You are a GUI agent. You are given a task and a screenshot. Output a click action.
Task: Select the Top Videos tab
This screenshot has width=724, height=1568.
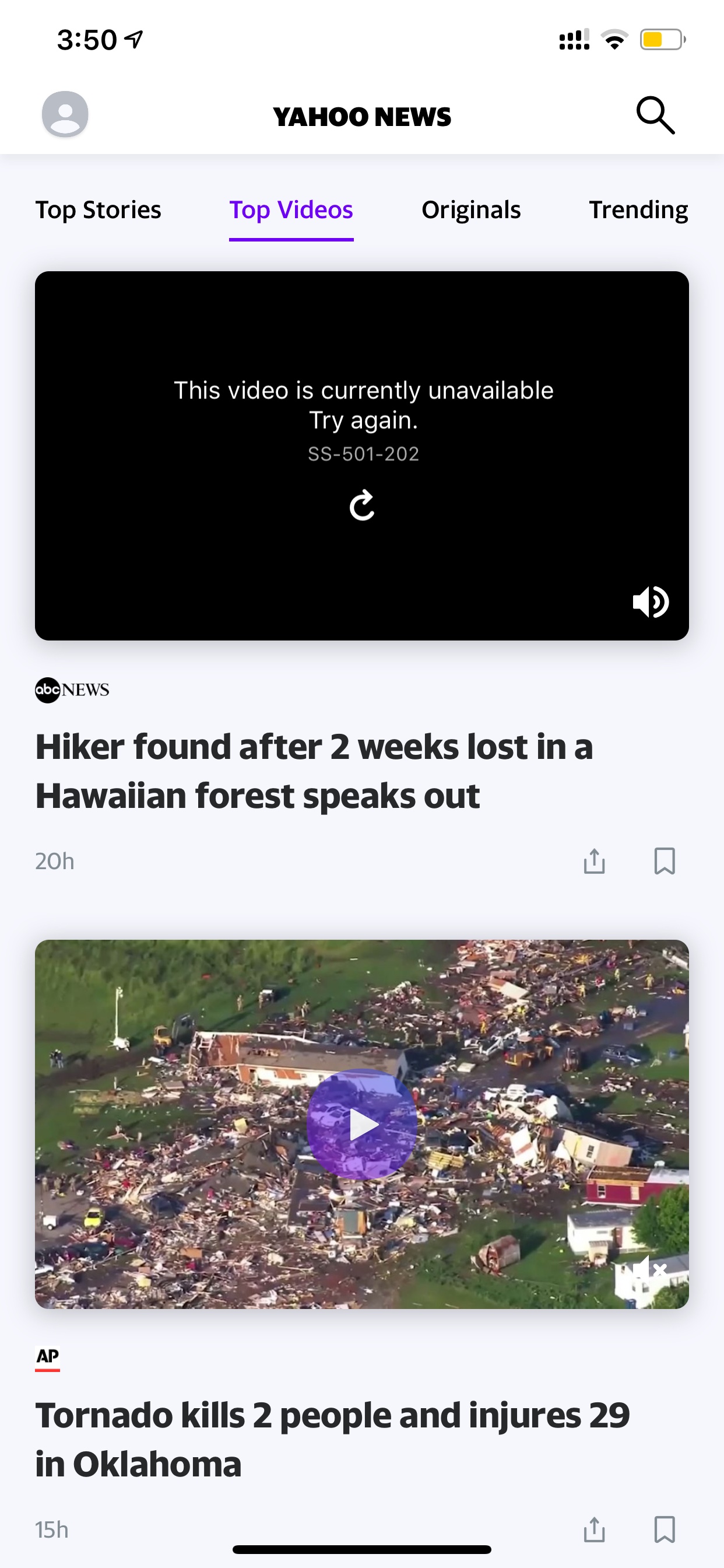coord(291,210)
